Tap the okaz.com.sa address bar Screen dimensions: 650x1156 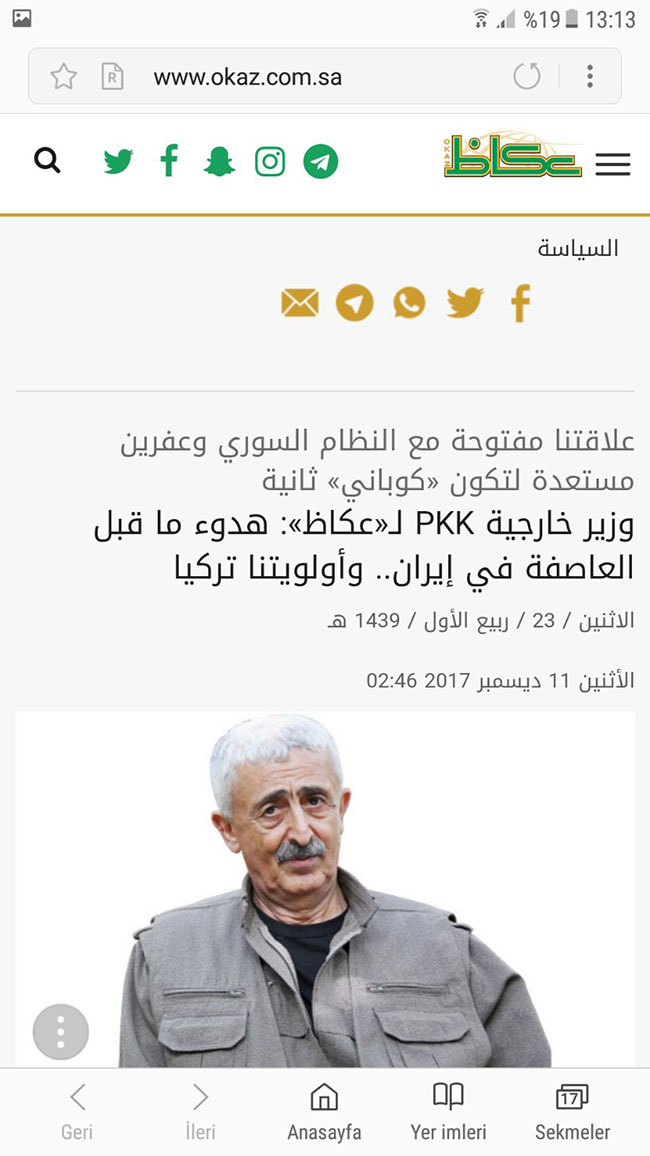pyautogui.click(x=324, y=77)
